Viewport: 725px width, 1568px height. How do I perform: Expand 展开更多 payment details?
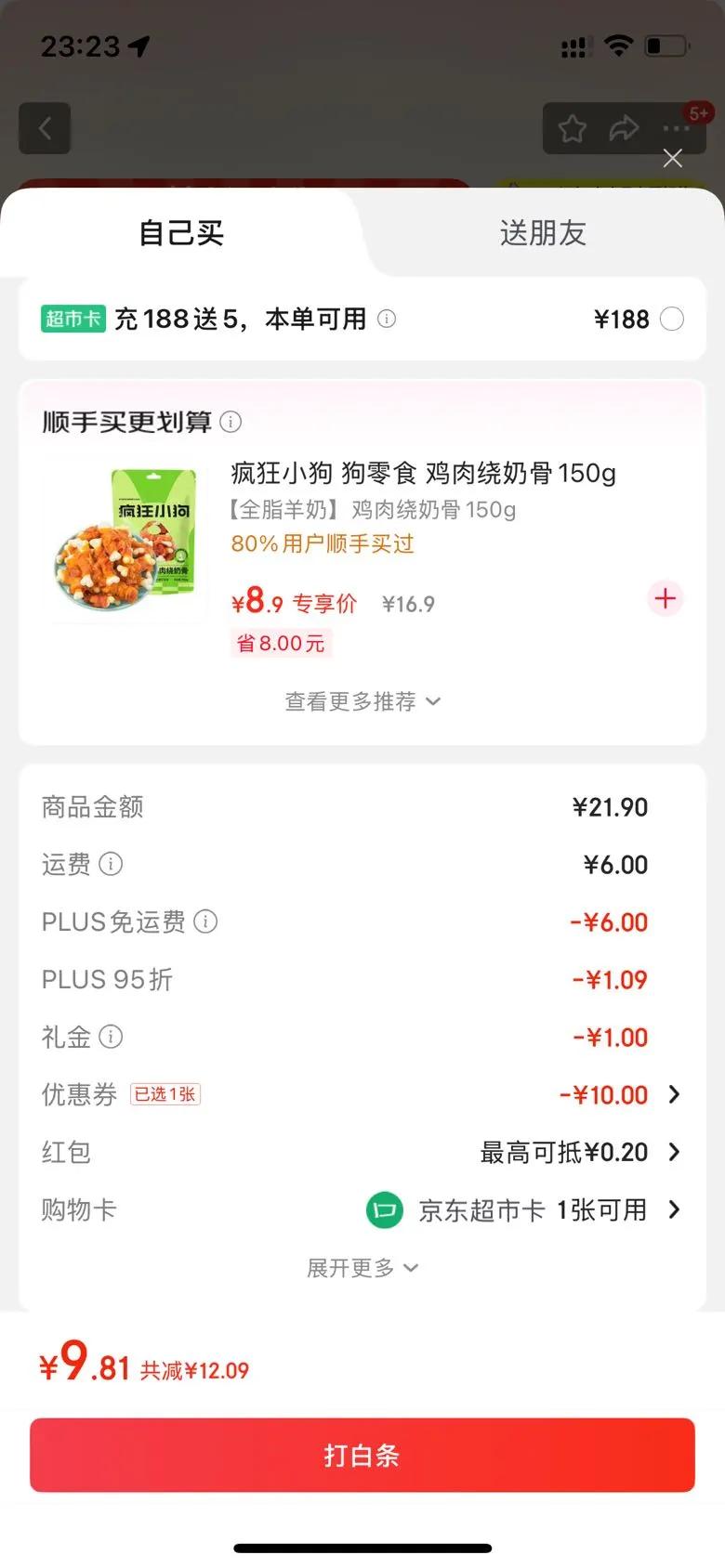click(x=362, y=1268)
